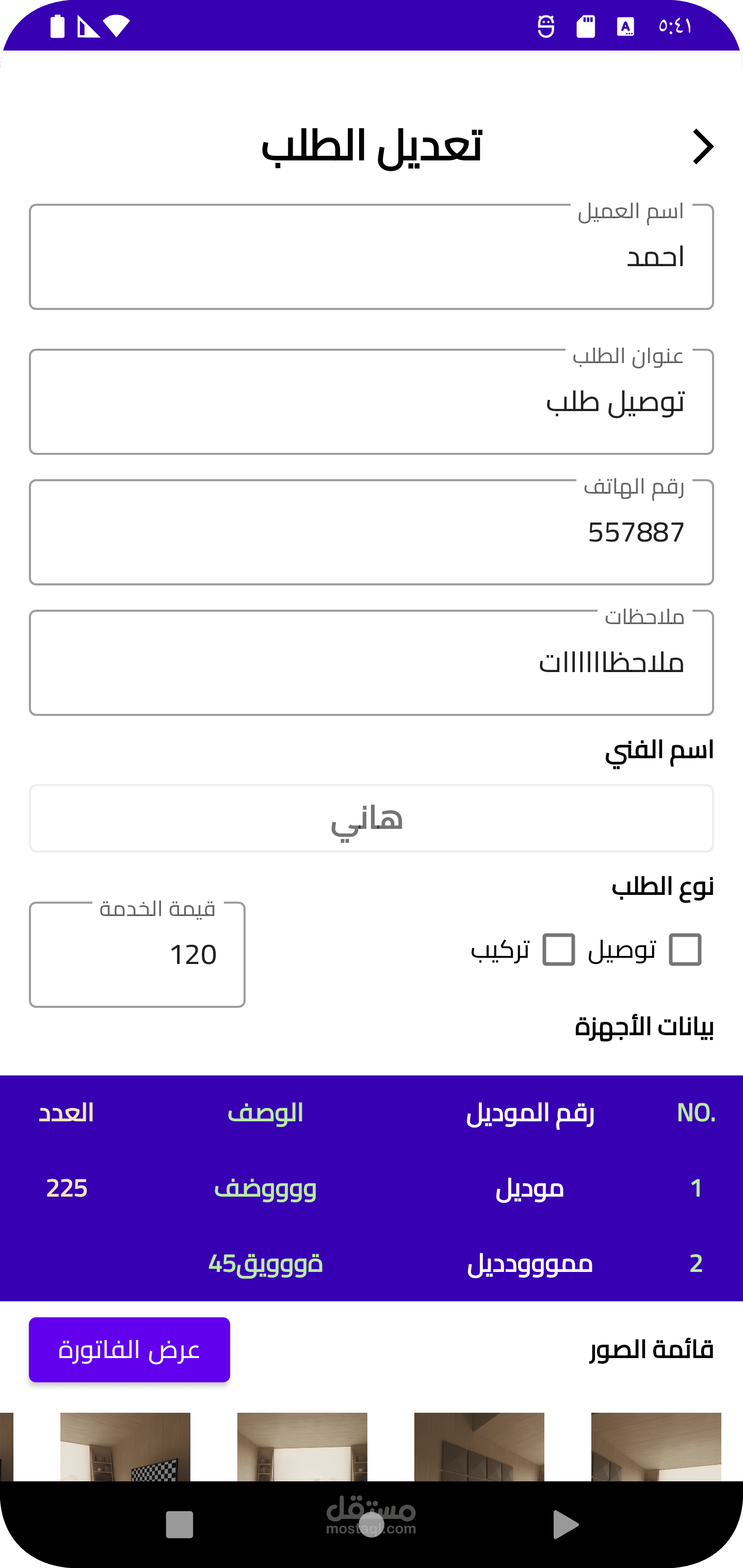
Task: Go back using the header arrow
Action: [703, 146]
